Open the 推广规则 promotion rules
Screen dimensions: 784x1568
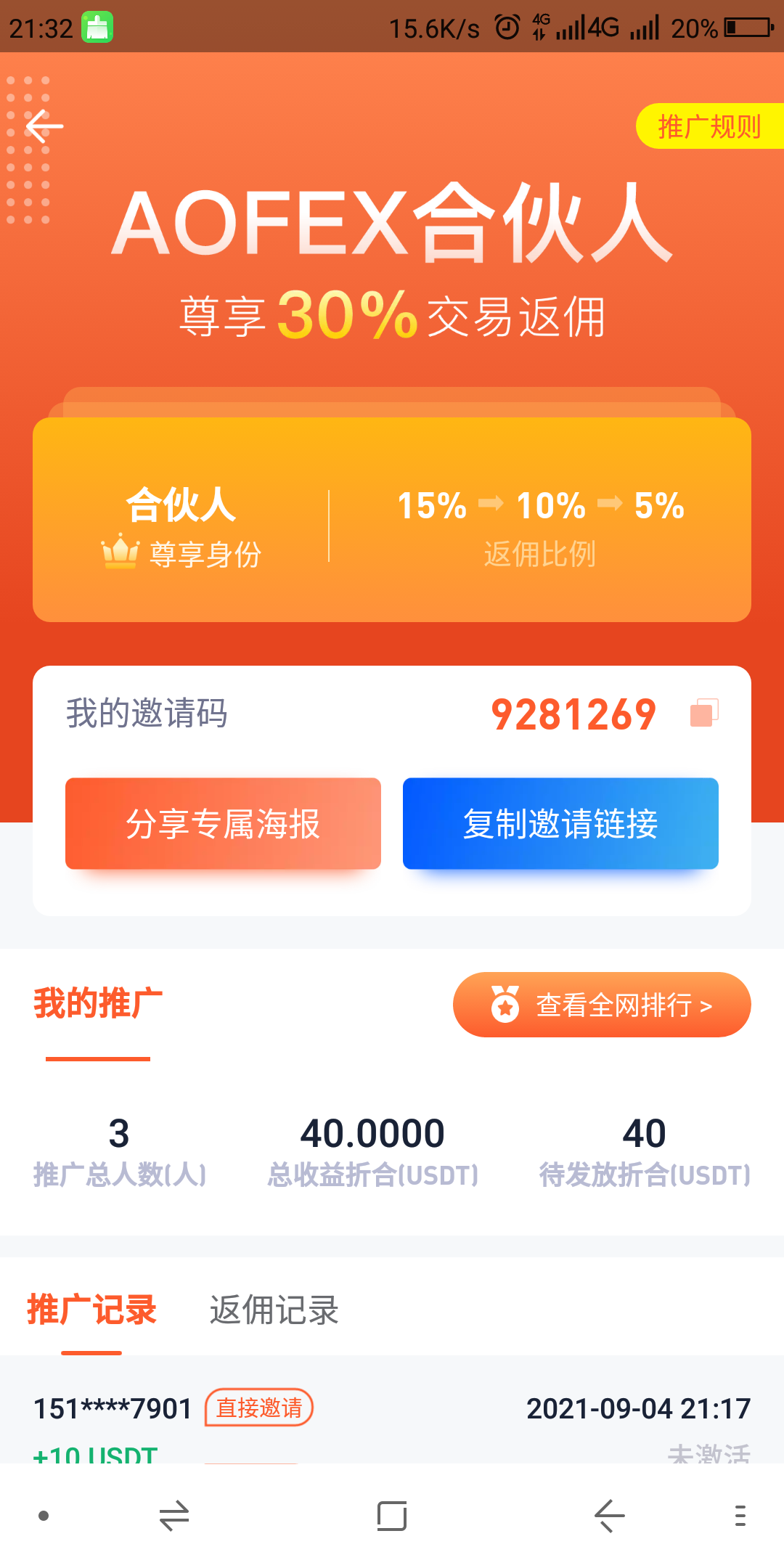[710, 126]
